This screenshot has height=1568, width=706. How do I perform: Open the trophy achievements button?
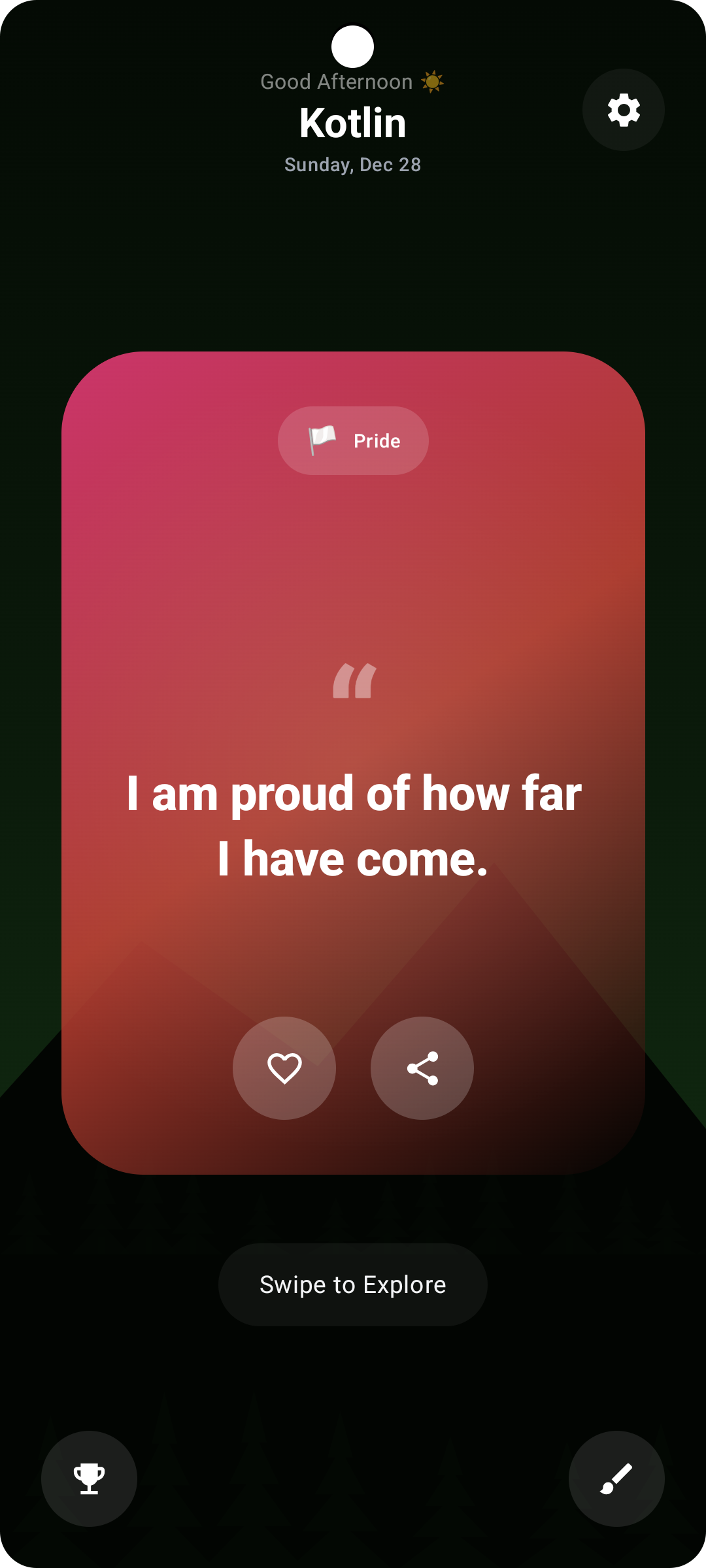click(x=89, y=1478)
